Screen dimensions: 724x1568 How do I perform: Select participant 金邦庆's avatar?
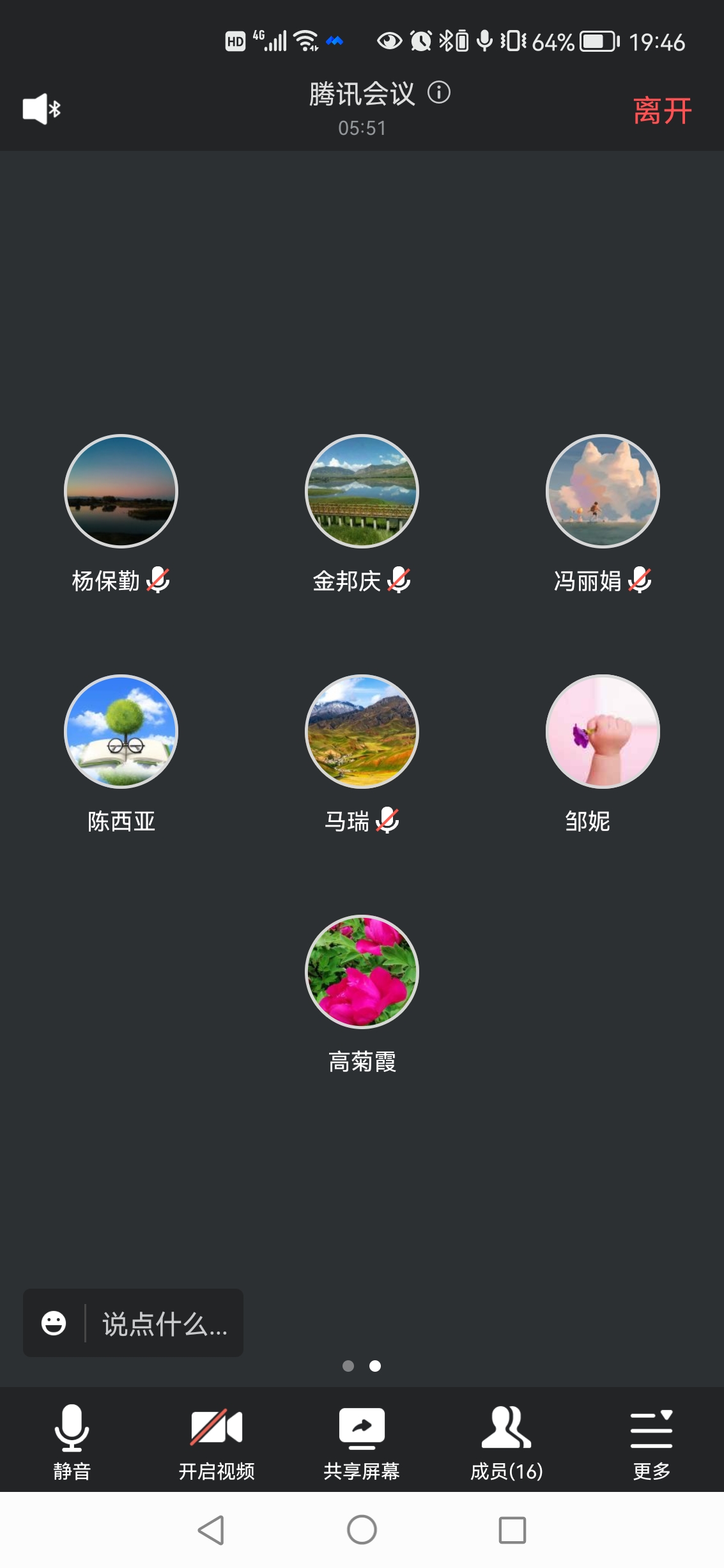pyautogui.click(x=362, y=491)
